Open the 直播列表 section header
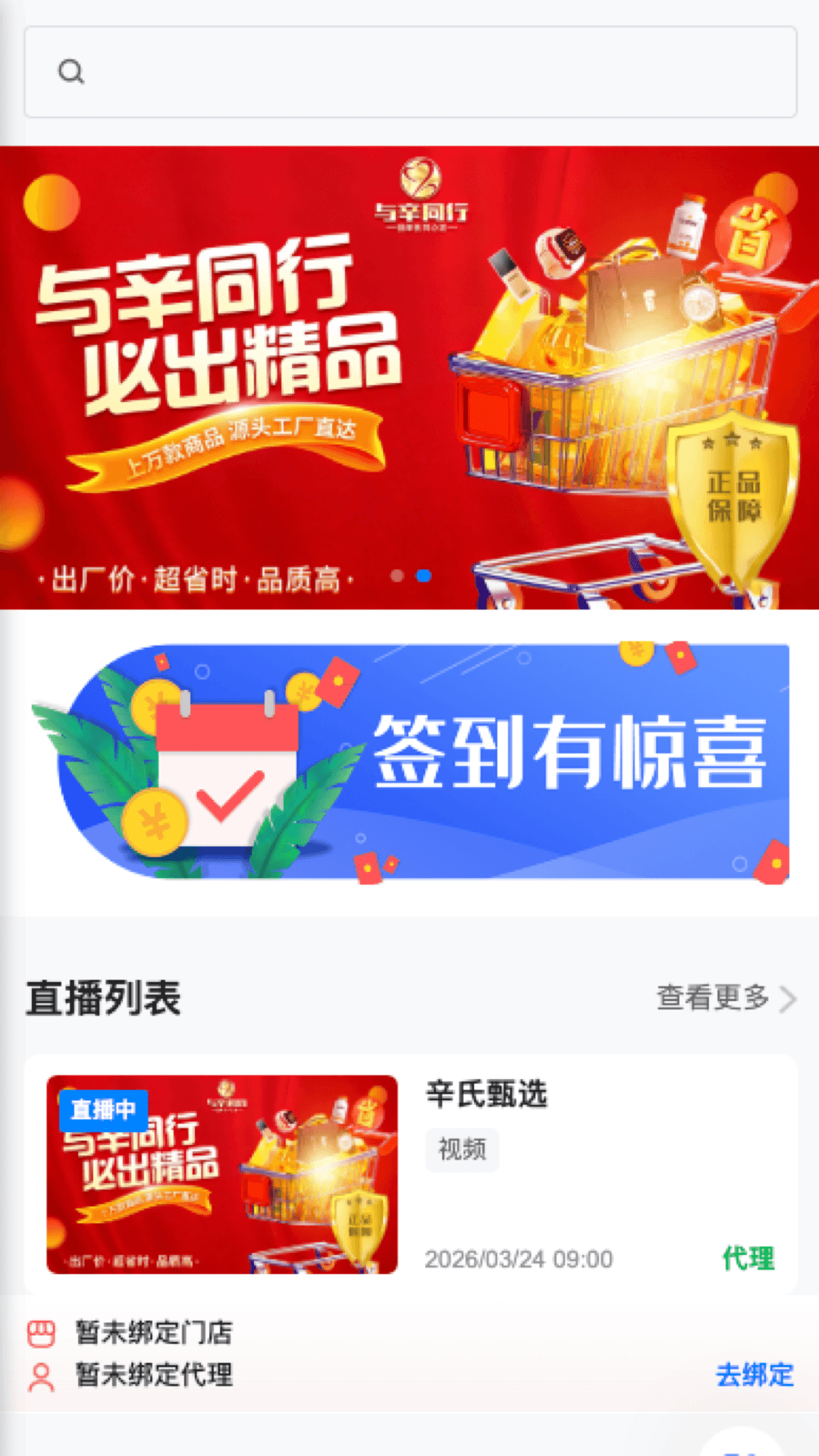The height and width of the screenshot is (1456, 819). tap(104, 998)
